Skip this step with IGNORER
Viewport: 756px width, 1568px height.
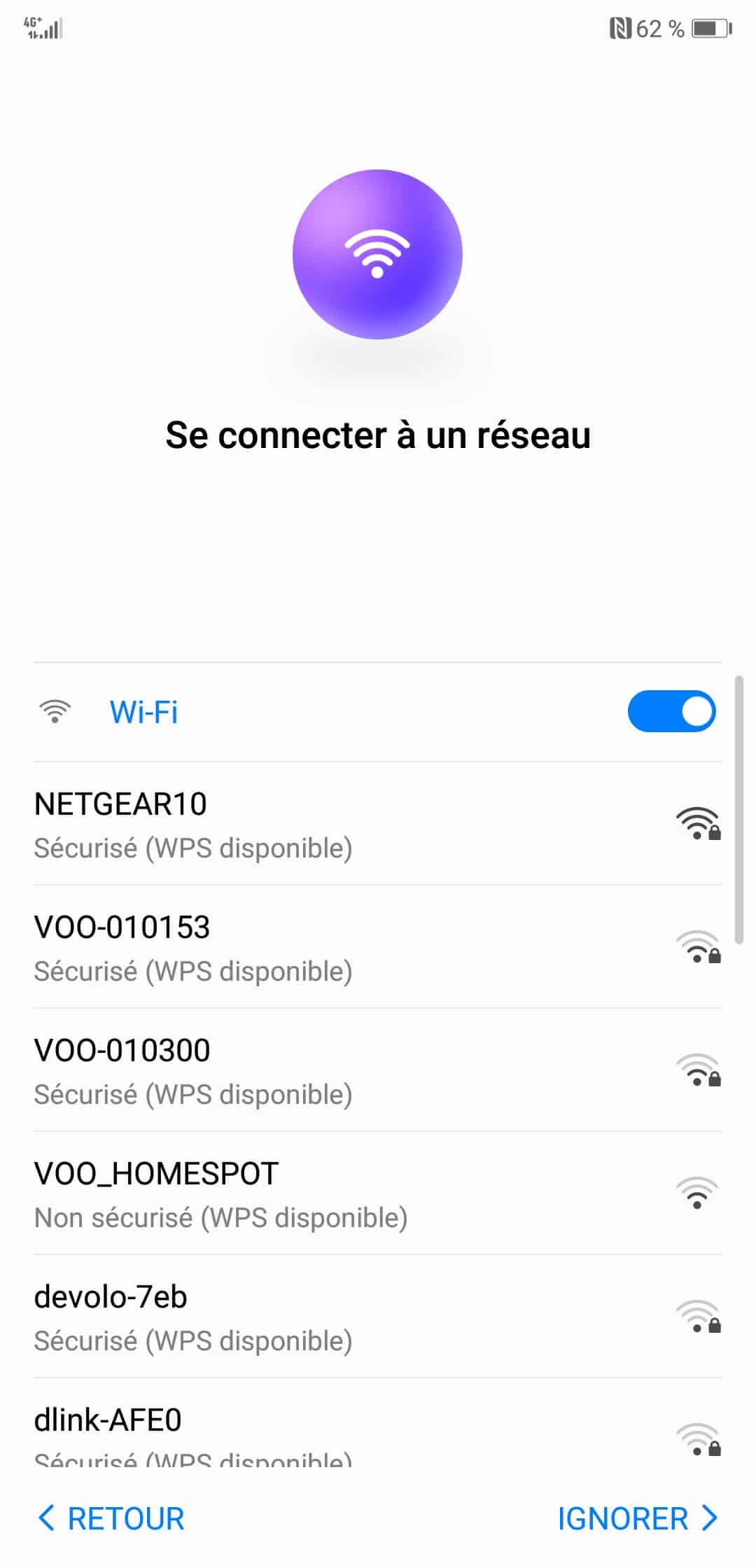point(638,1518)
